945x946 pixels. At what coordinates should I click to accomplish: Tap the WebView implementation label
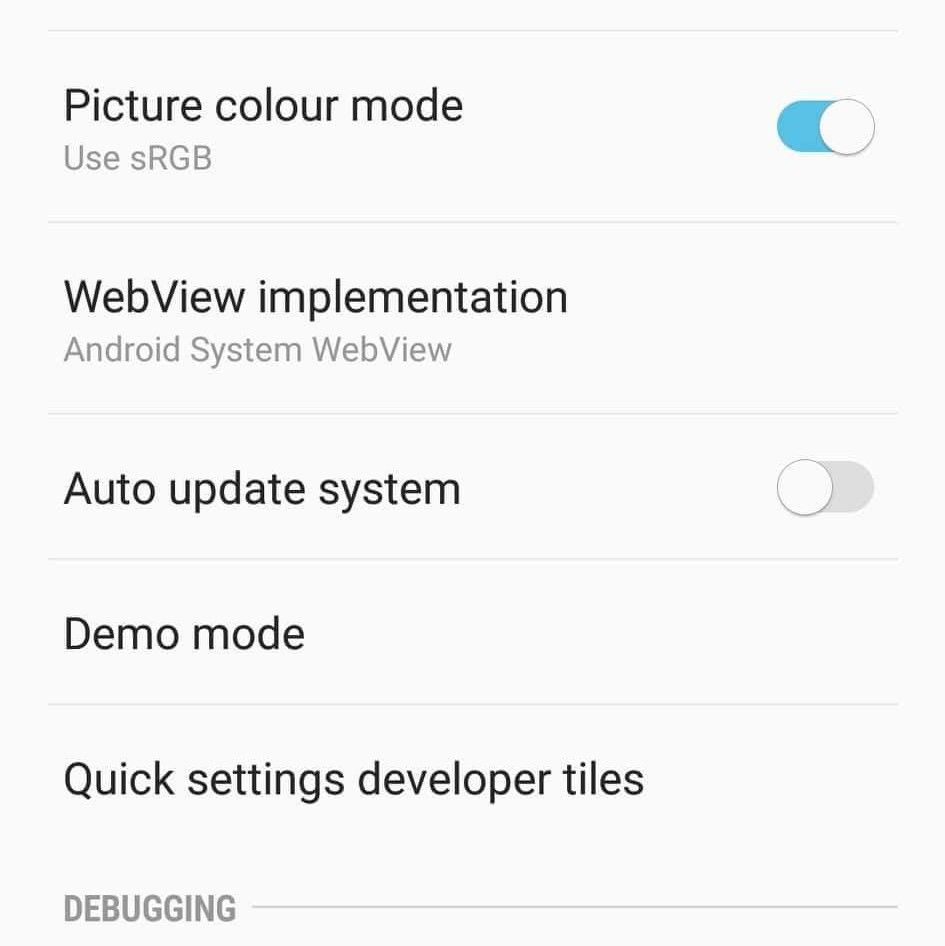pos(315,296)
